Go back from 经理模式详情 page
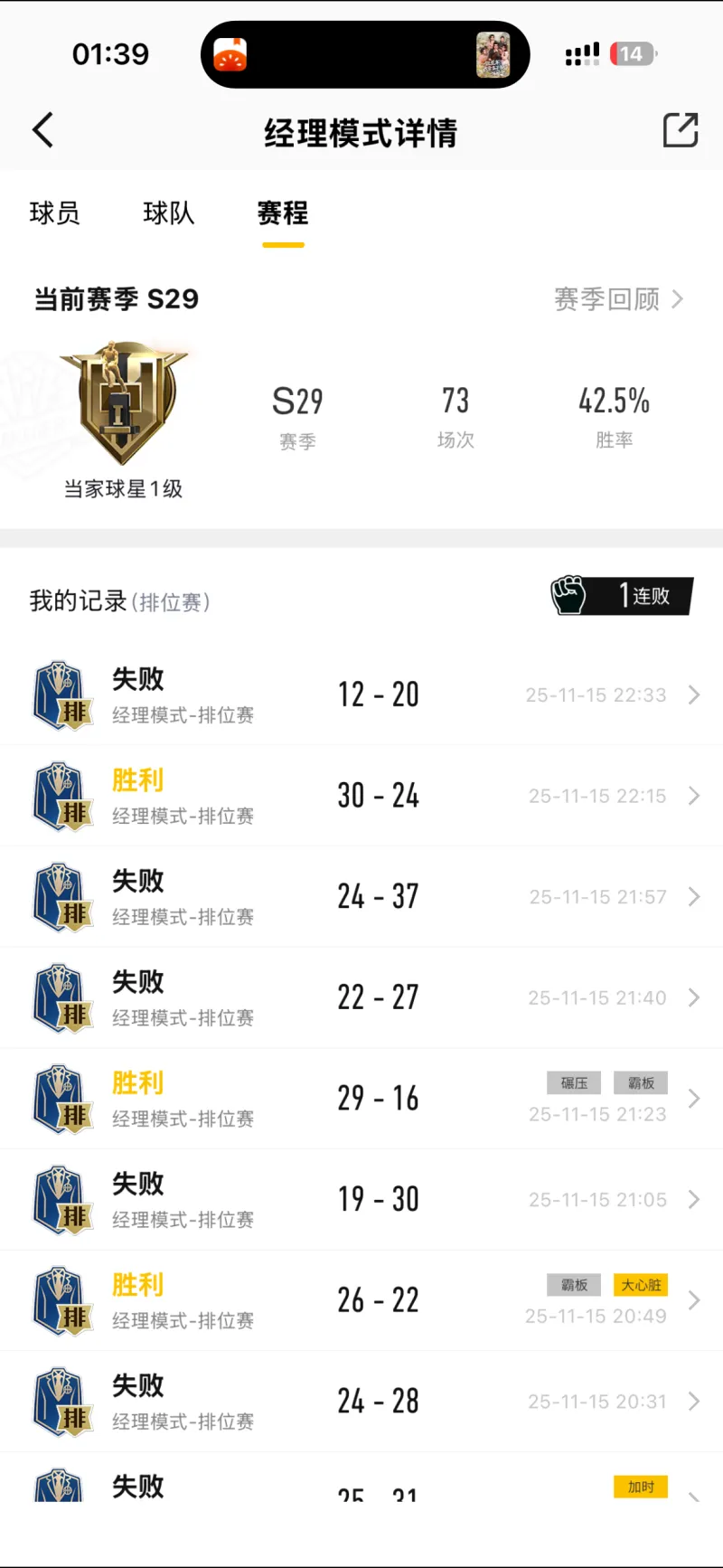This screenshot has height=1568, width=723. pos(43,130)
